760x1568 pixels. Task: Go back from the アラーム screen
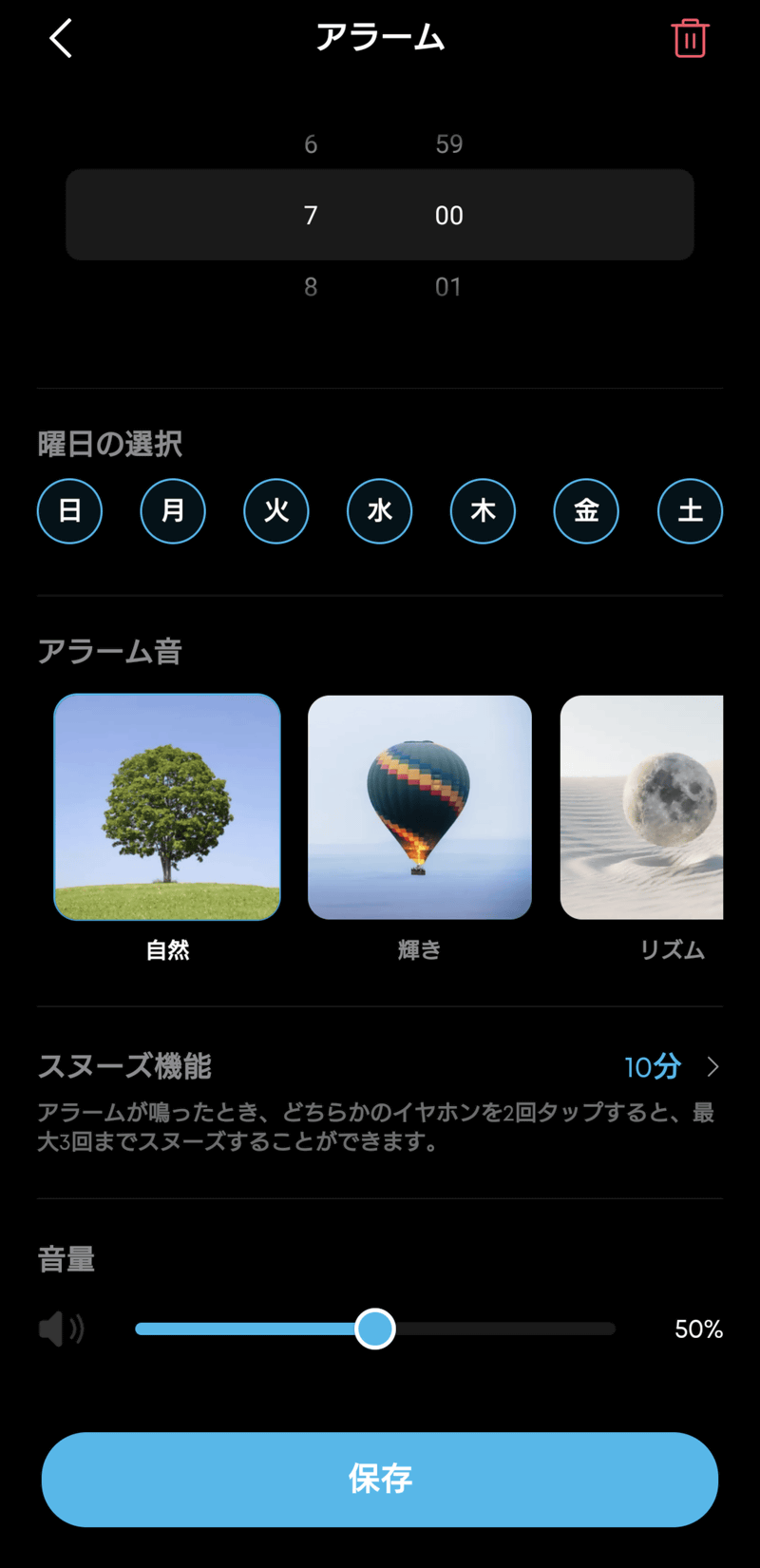[x=61, y=39]
